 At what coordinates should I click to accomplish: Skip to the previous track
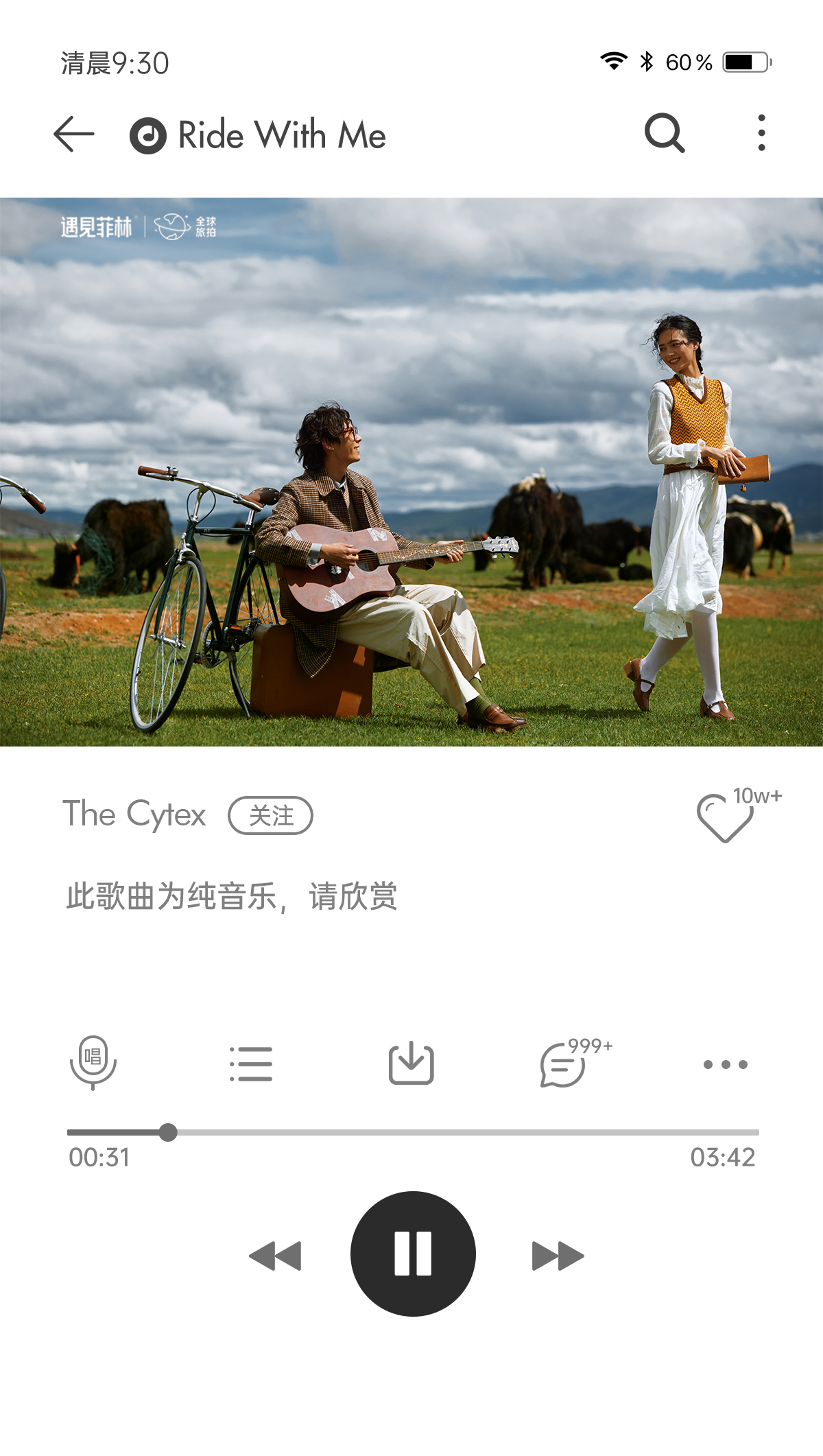click(x=275, y=1256)
